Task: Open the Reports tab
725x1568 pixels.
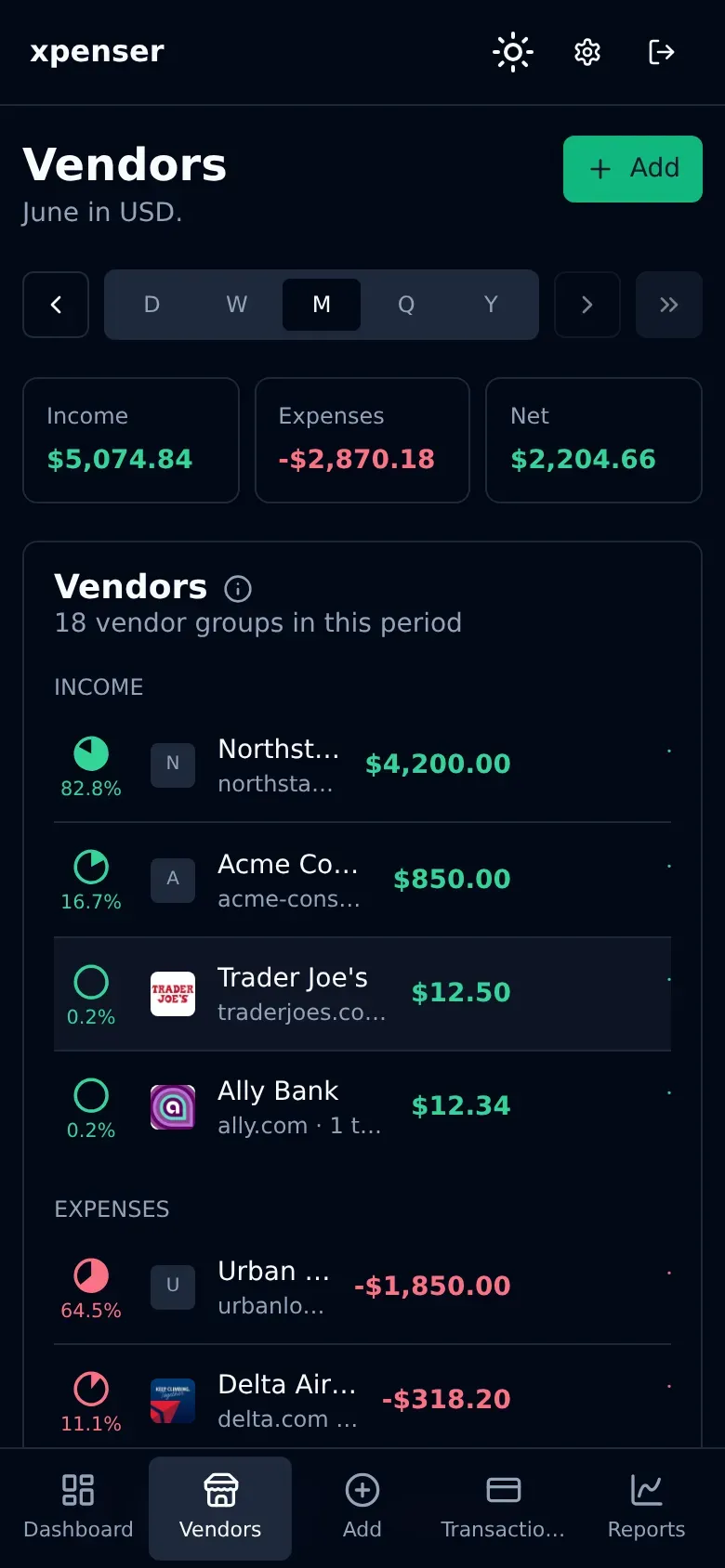Action: pyautogui.click(x=646, y=1508)
